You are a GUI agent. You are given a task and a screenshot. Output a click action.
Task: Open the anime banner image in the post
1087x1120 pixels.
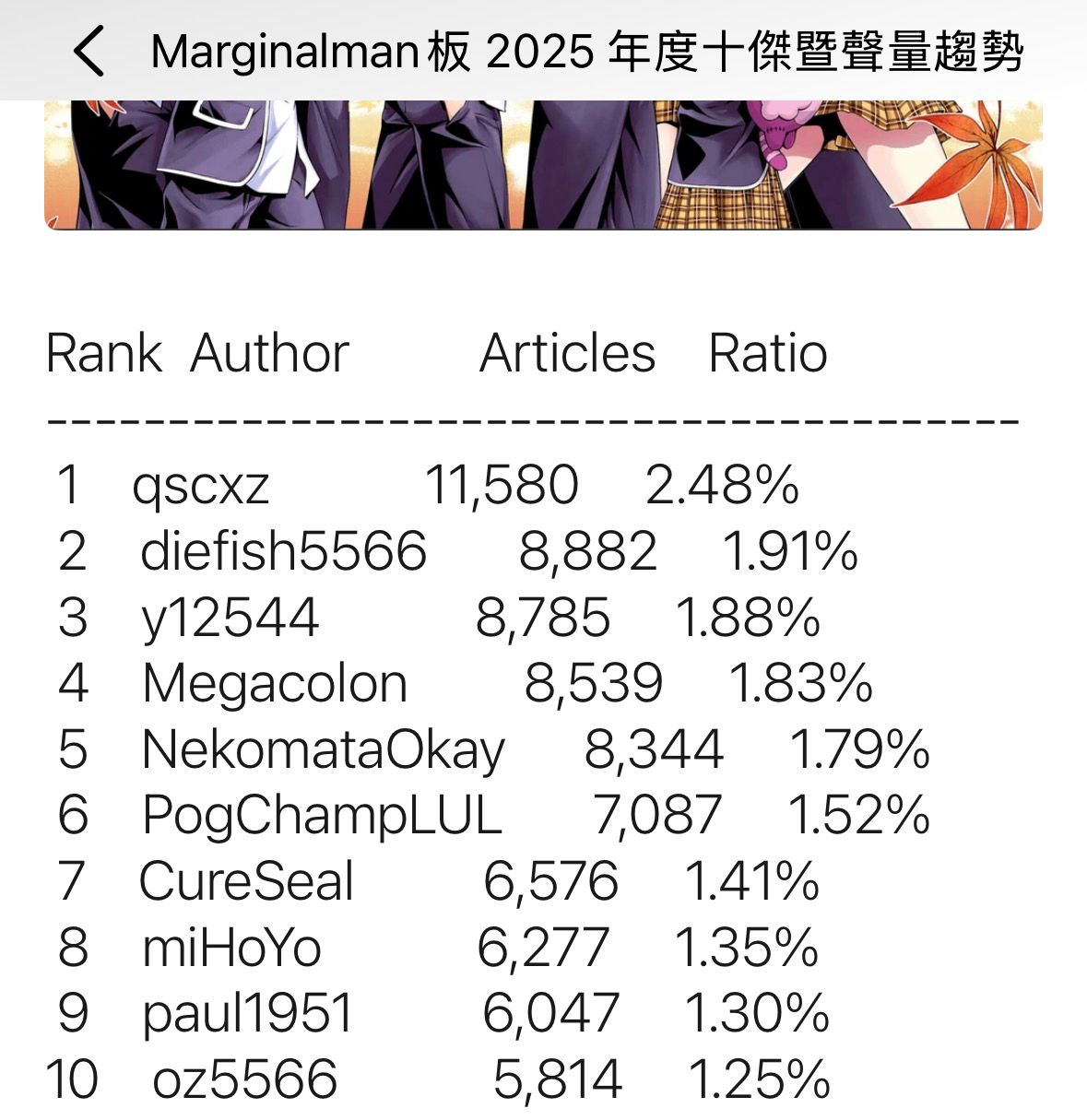tap(543, 164)
